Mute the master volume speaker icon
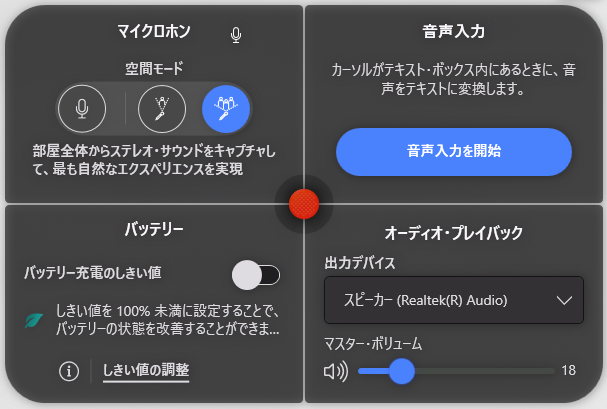 336,372
